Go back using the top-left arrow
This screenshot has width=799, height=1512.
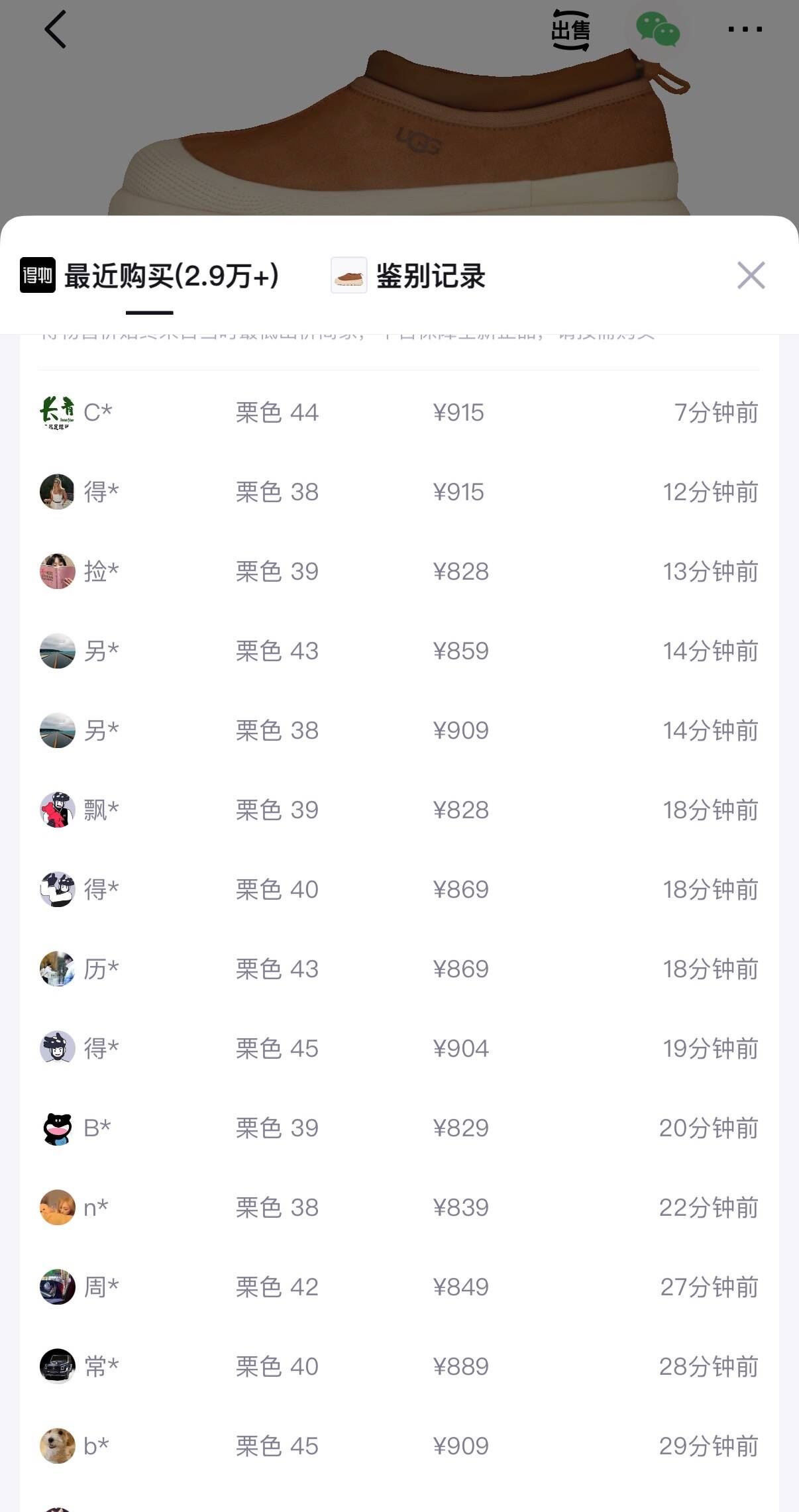pyautogui.click(x=56, y=30)
